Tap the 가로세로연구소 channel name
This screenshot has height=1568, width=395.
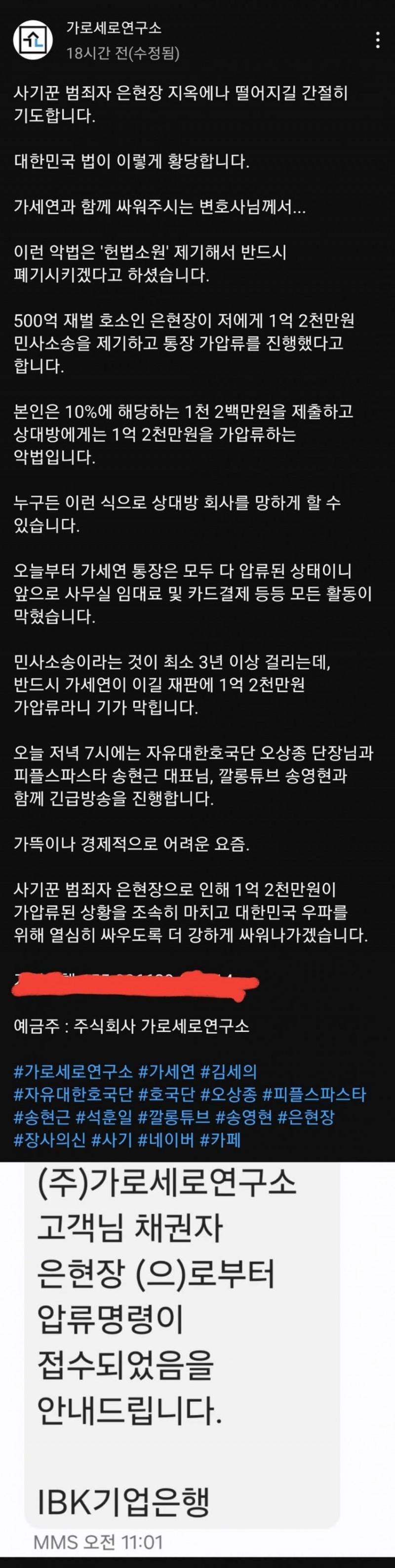pos(114,27)
